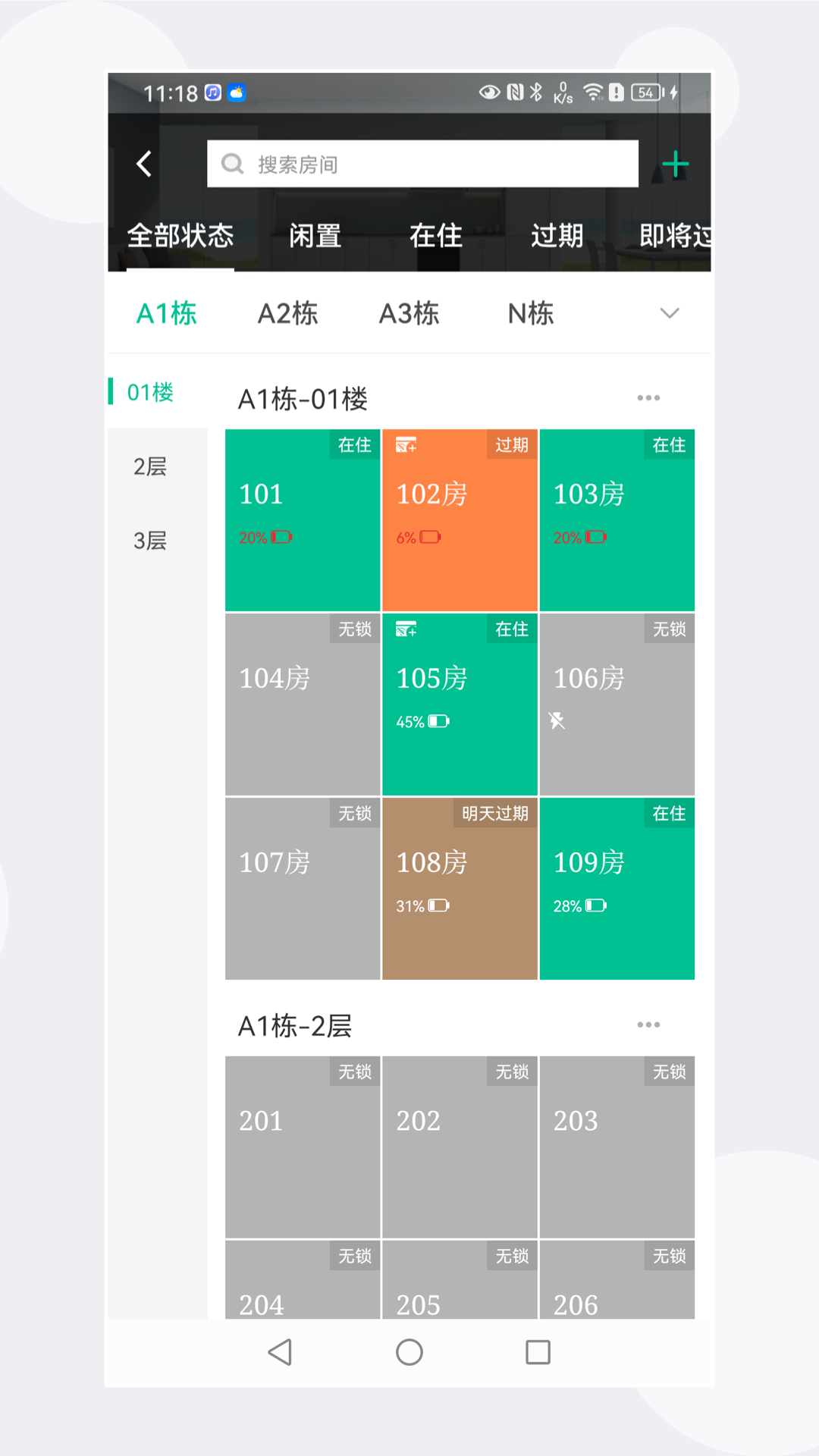Open room 101 tile
Image resolution: width=819 pixels, height=1456 pixels.
[302, 520]
